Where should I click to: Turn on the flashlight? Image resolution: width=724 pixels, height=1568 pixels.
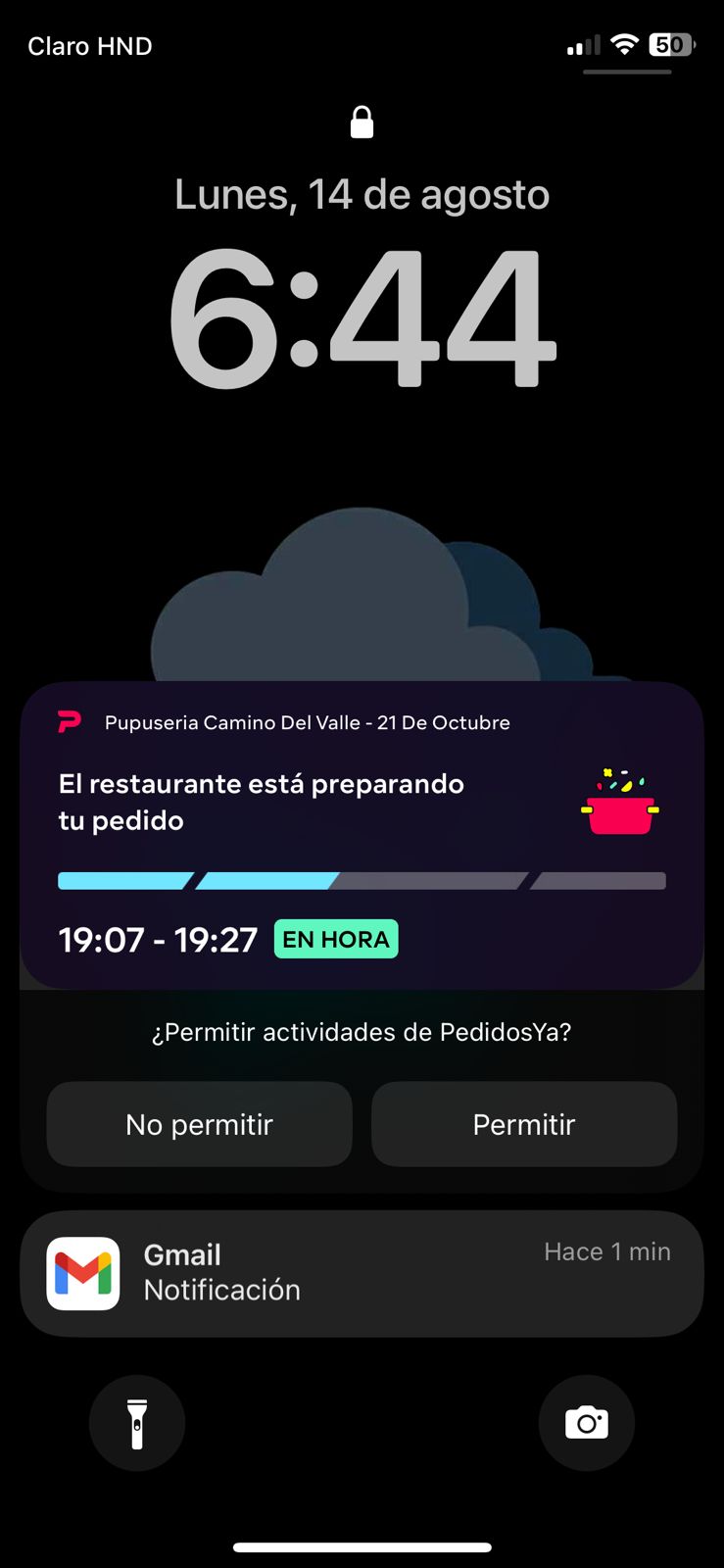coord(137,1423)
